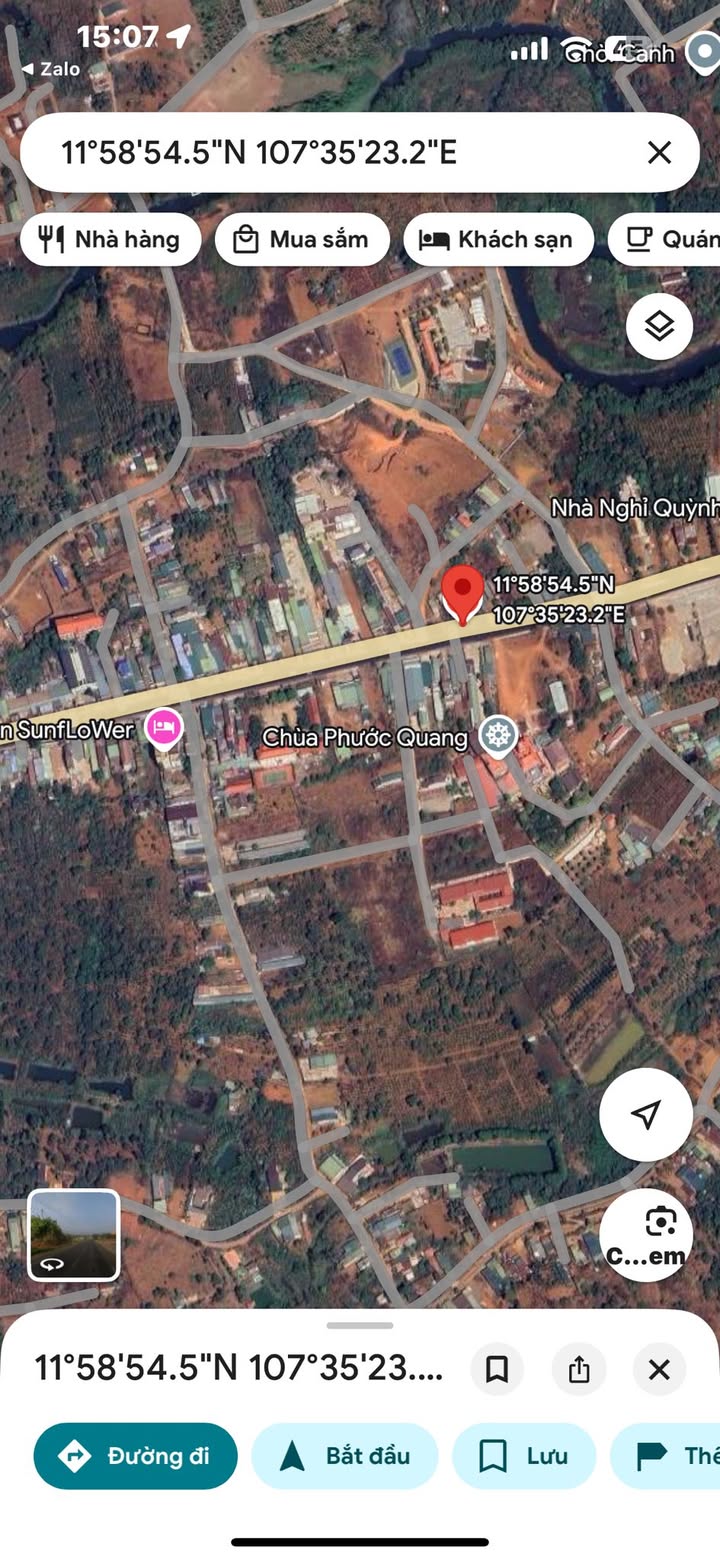
Task: Get directions with Đường đi
Action: (136, 1456)
